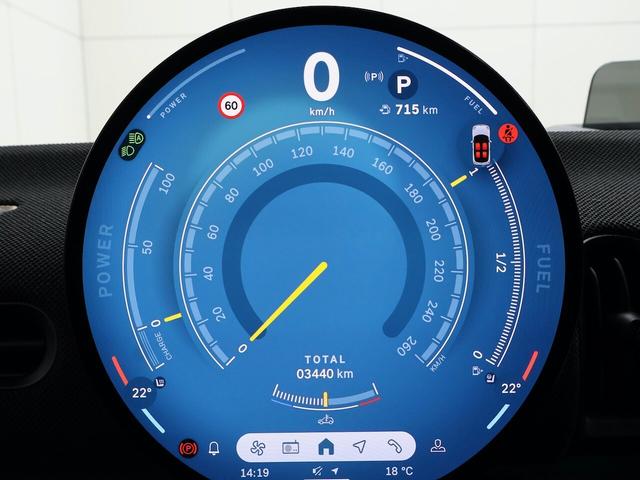640x480 pixels.
Task: Open the phone menu
Action: pos(394,447)
